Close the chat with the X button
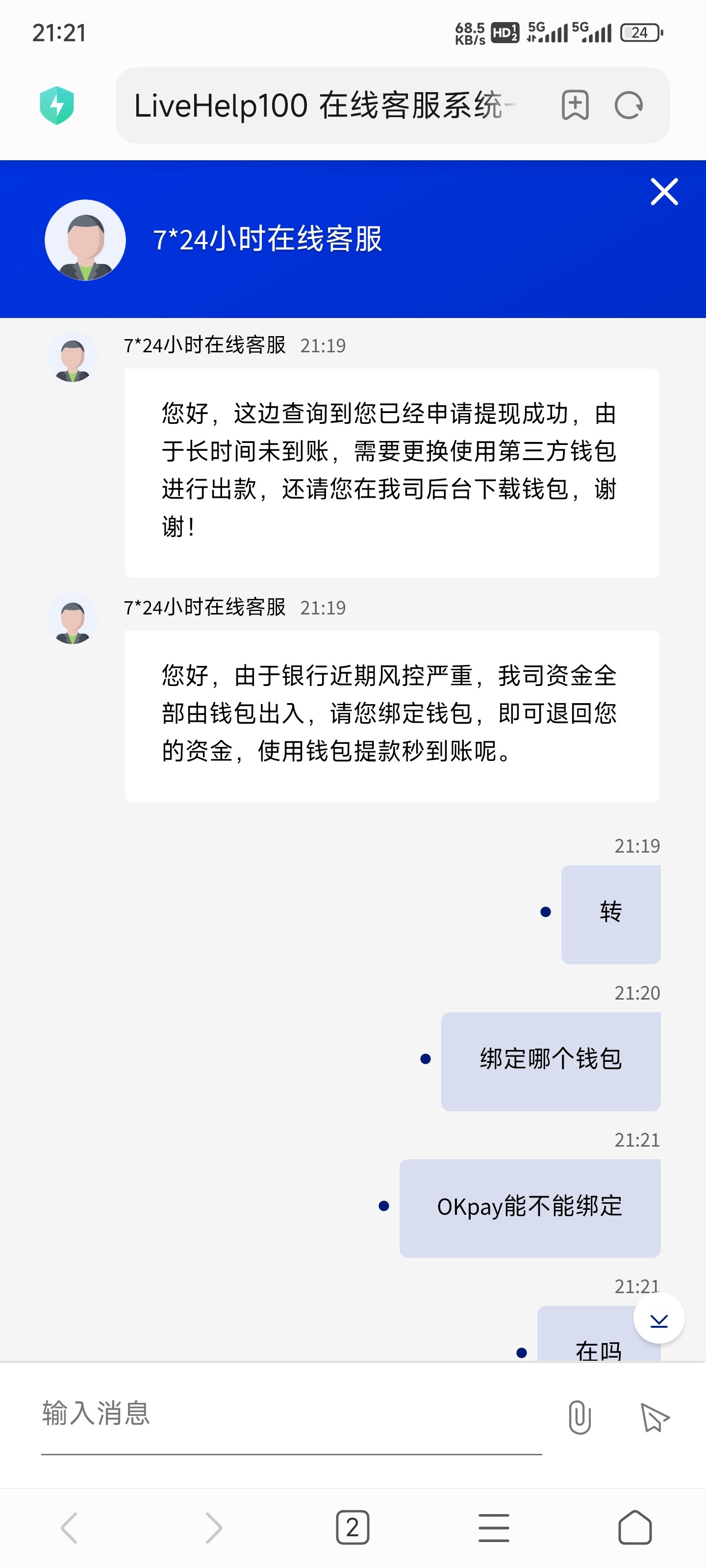The image size is (706, 1568). tap(663, 192)
